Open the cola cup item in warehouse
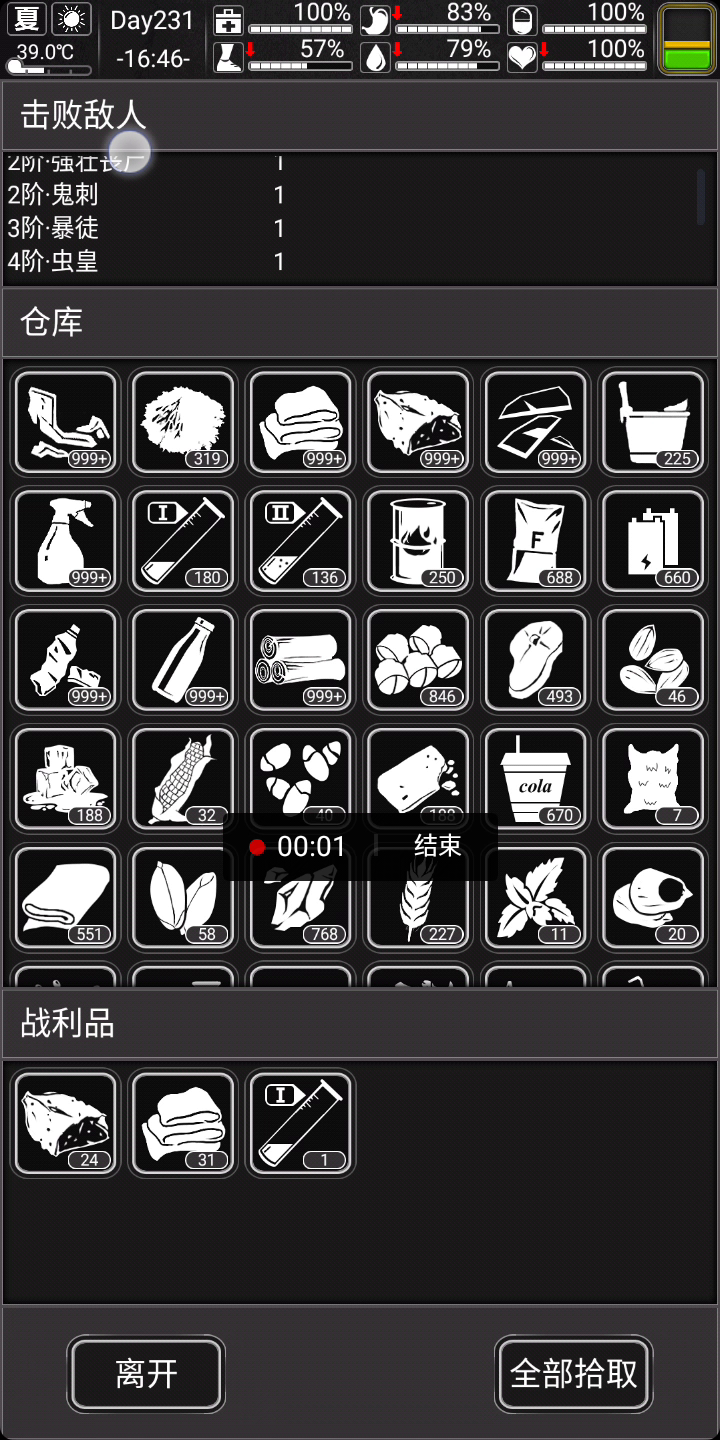This screenshot has width=720, height=1440. click(x=536, y=778)
